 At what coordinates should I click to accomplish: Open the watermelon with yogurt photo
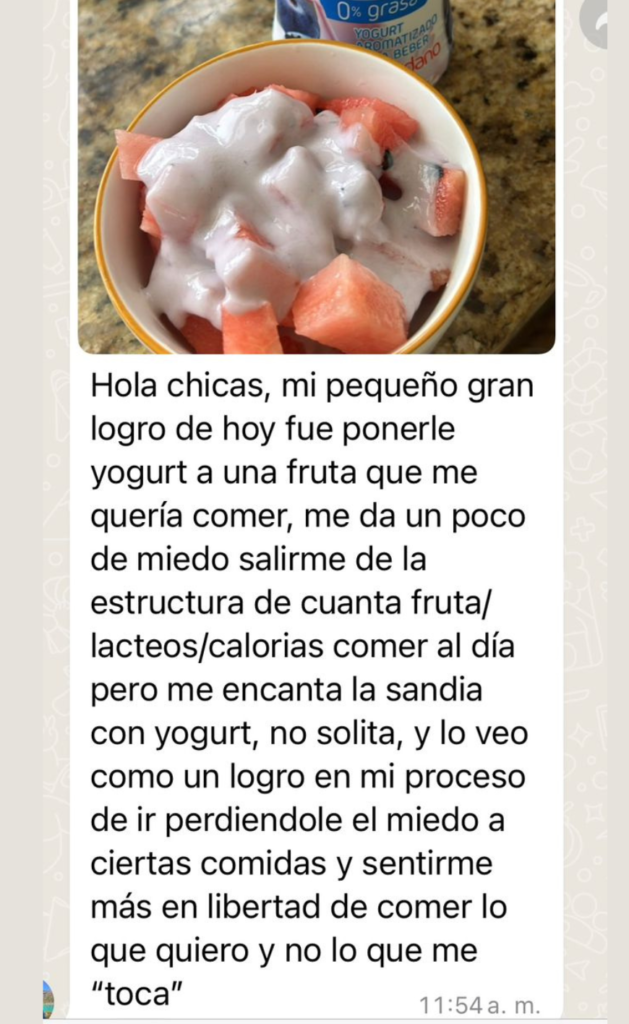pos(316,180)
